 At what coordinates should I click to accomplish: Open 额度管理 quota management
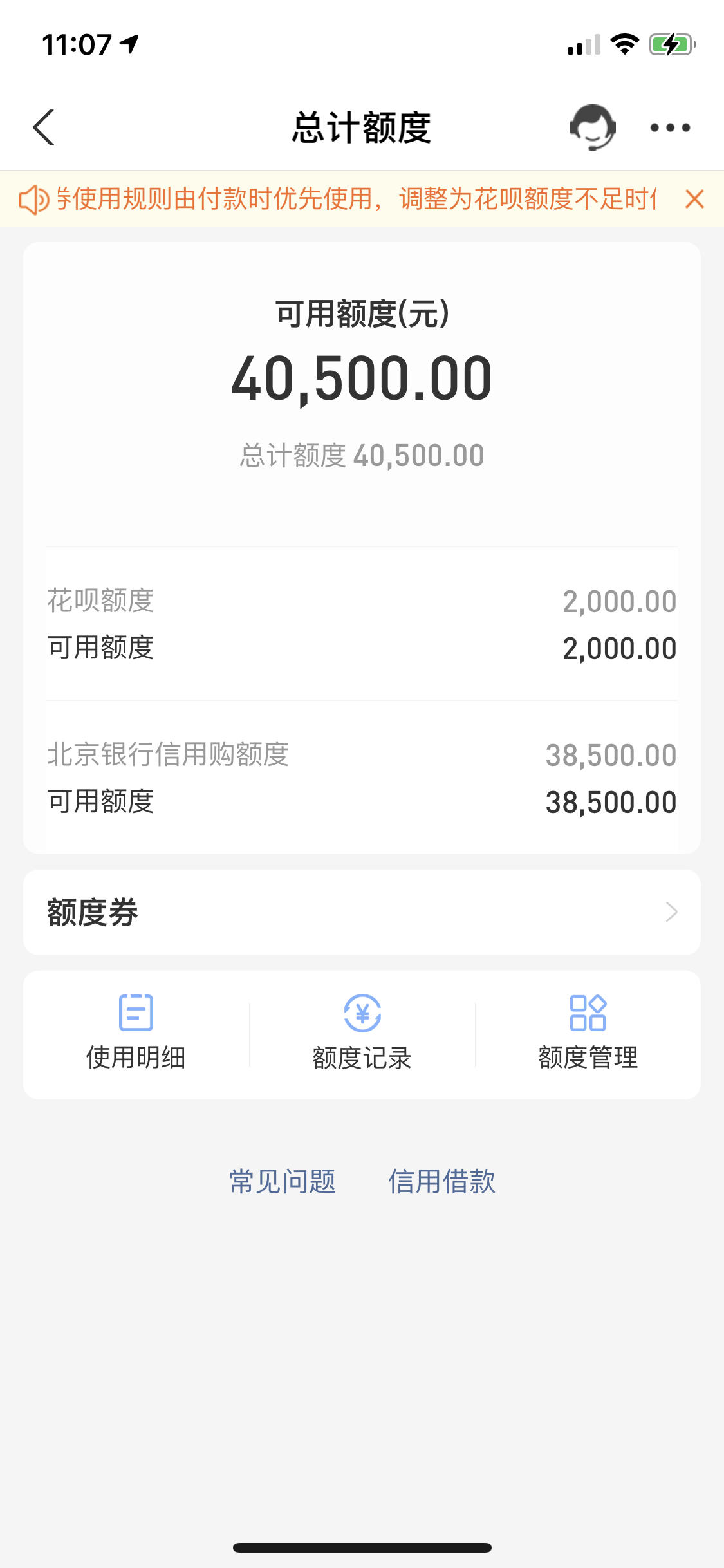[588, 1033]
